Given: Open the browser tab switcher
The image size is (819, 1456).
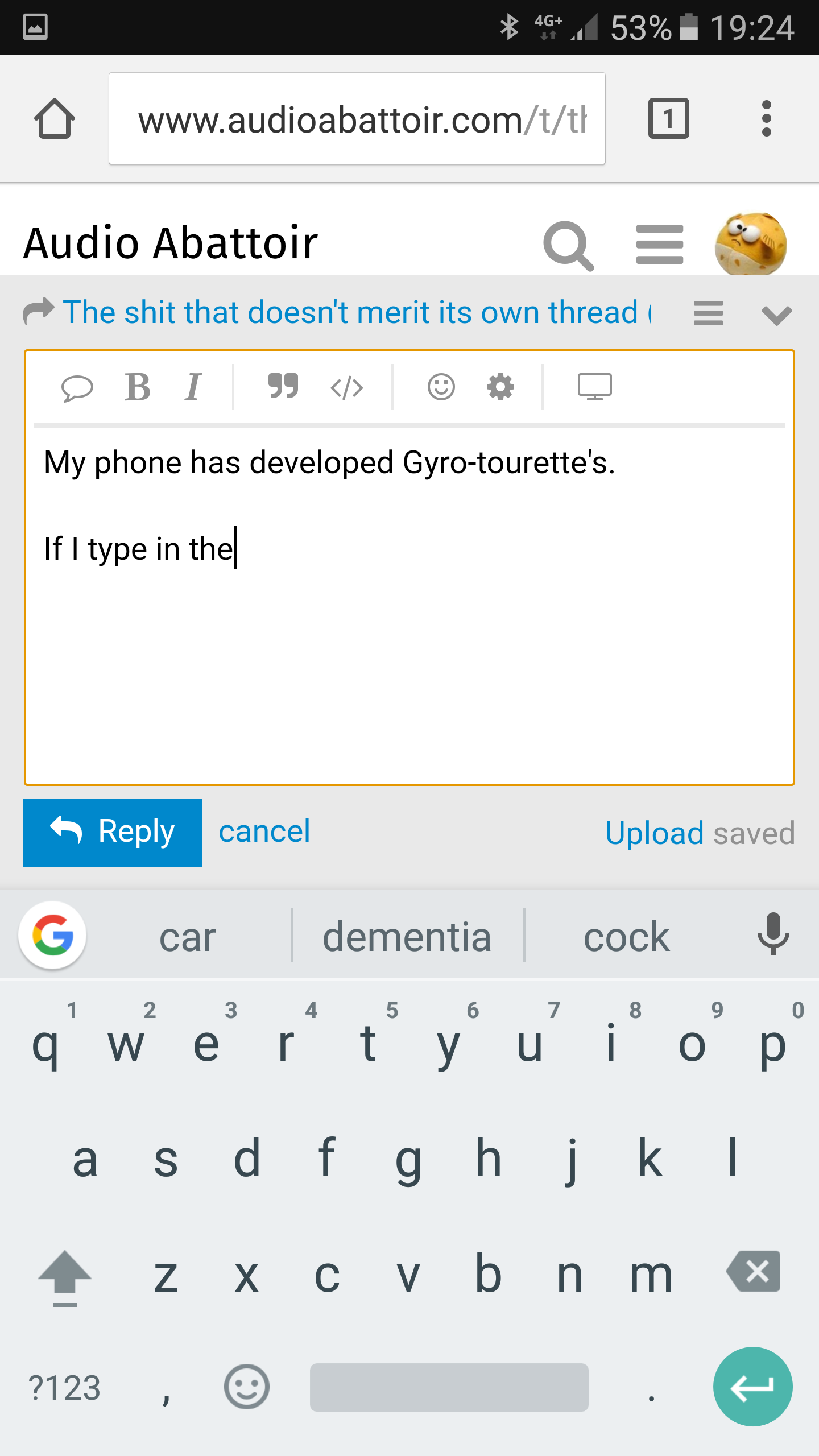Looking at the screenshot, I should pyautogui.click(x=668, y=119).
